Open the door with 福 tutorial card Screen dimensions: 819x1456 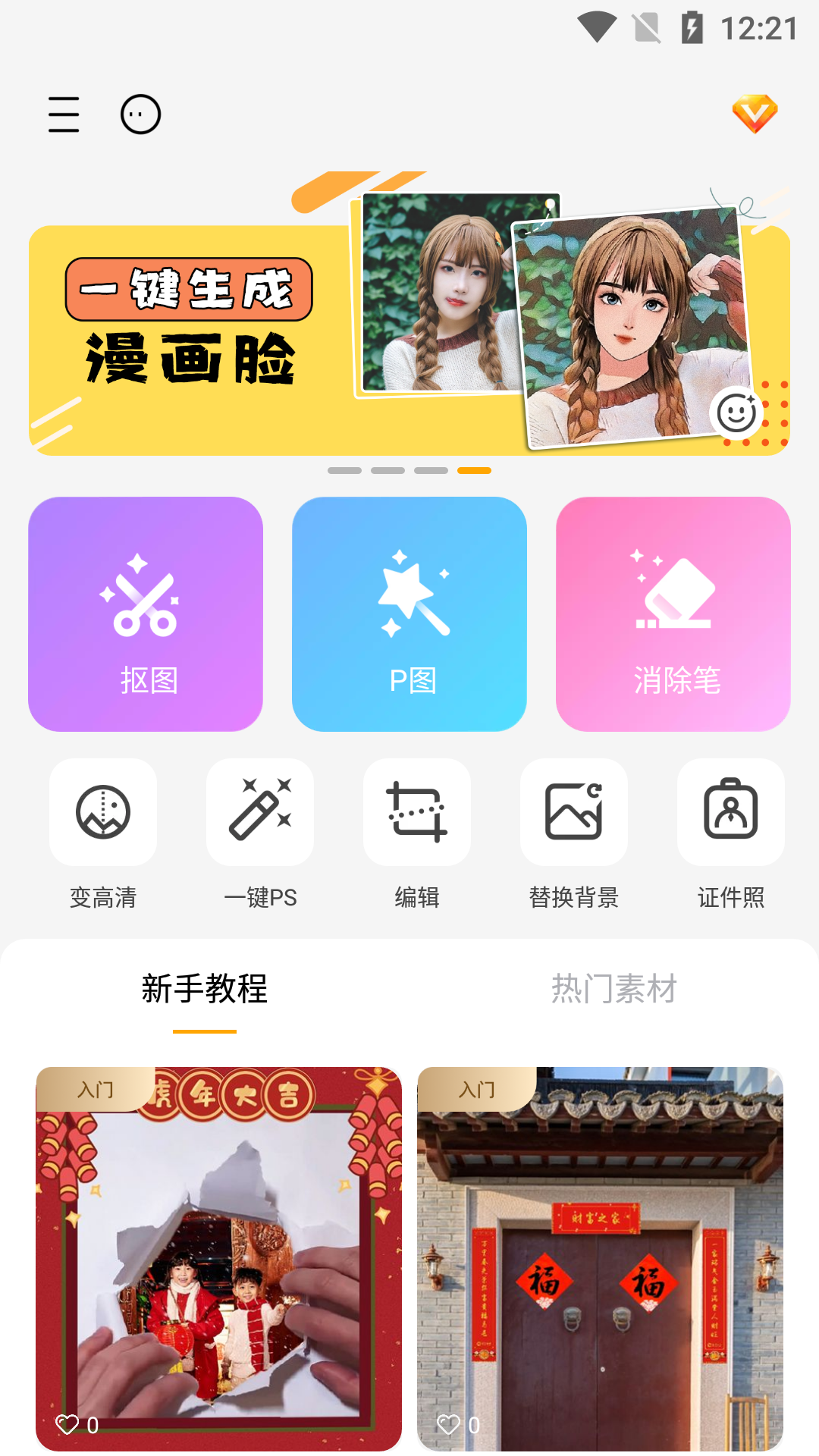(600, 1251)
